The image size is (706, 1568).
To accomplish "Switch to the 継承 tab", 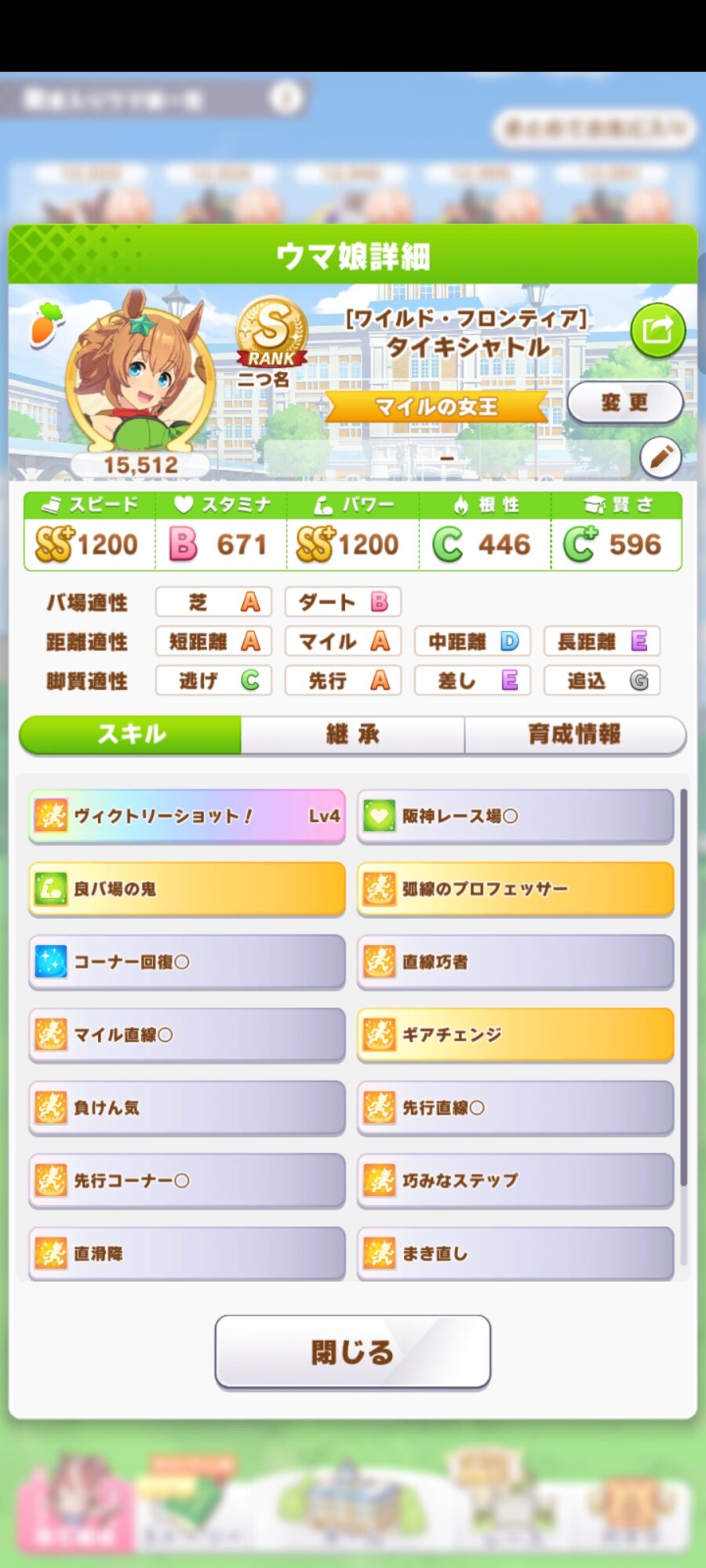I will pos(352,735).
